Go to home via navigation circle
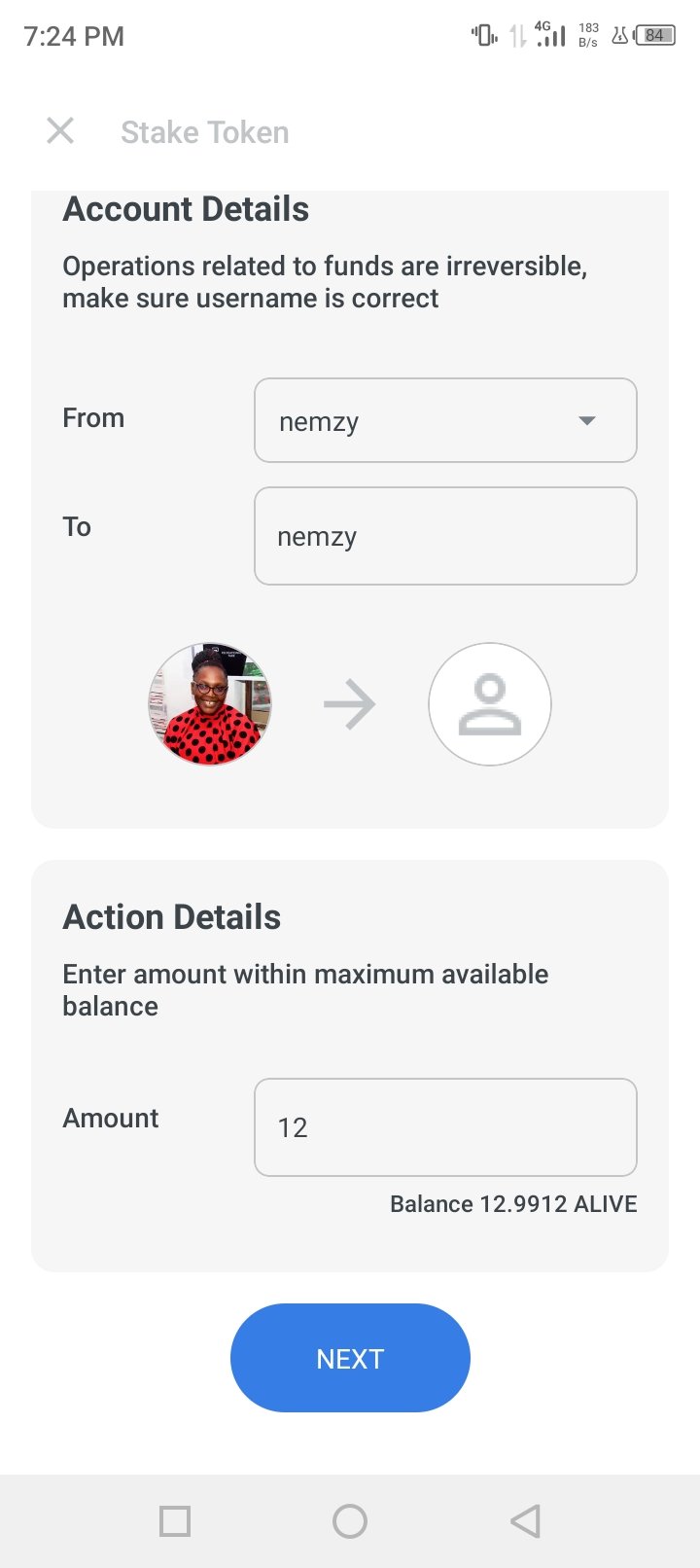The height and width of the screenshot is (1568, 700). [350, 1521]
